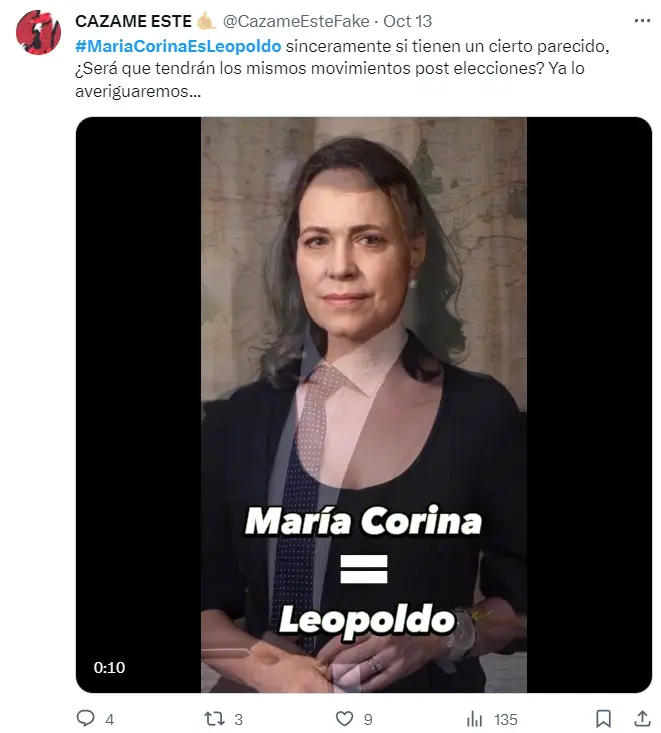Image resolution: width=661 pixels, height=733 pixels.
Task: View the tweet's analytics
Action: (475, 718)
